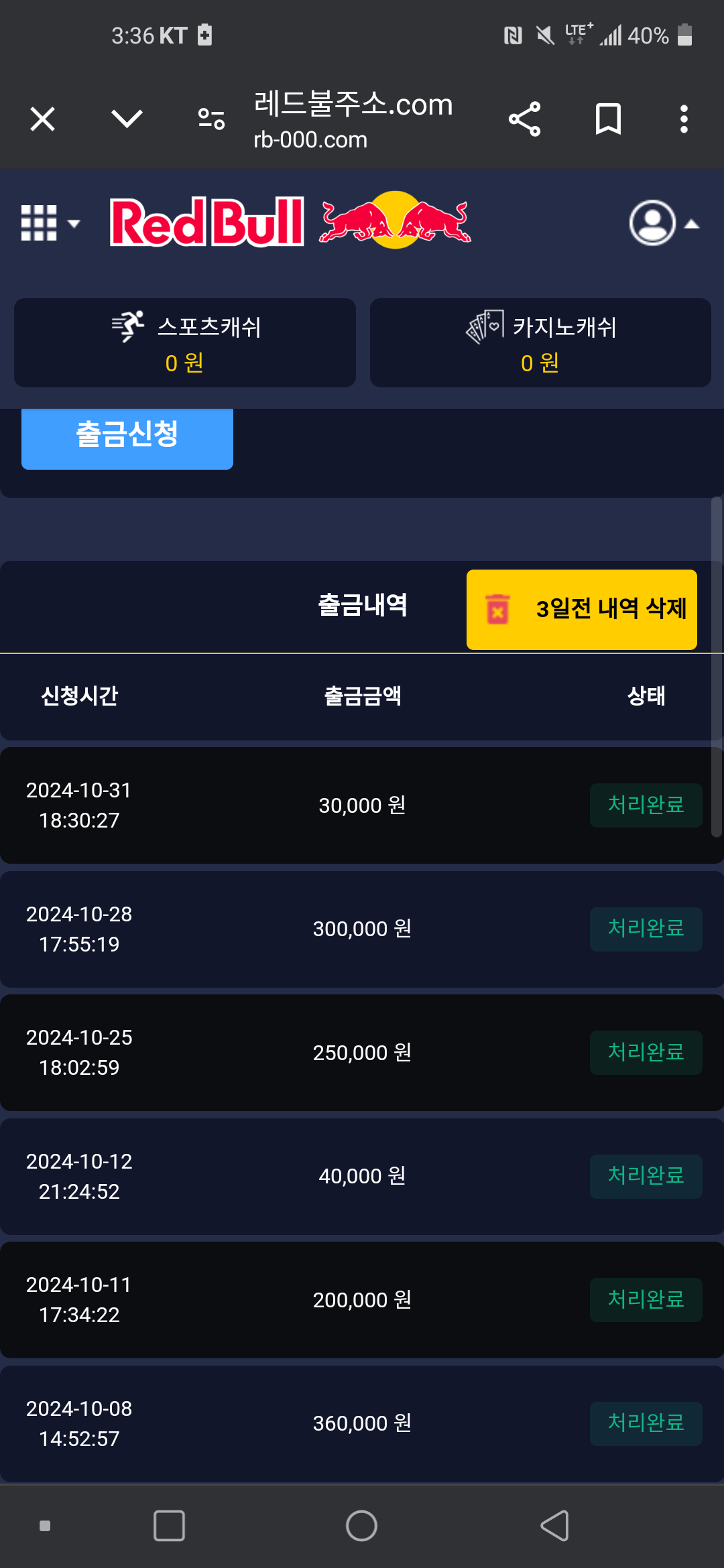Open the browser overflow menu
The image size is (724, 1568).
684,119
